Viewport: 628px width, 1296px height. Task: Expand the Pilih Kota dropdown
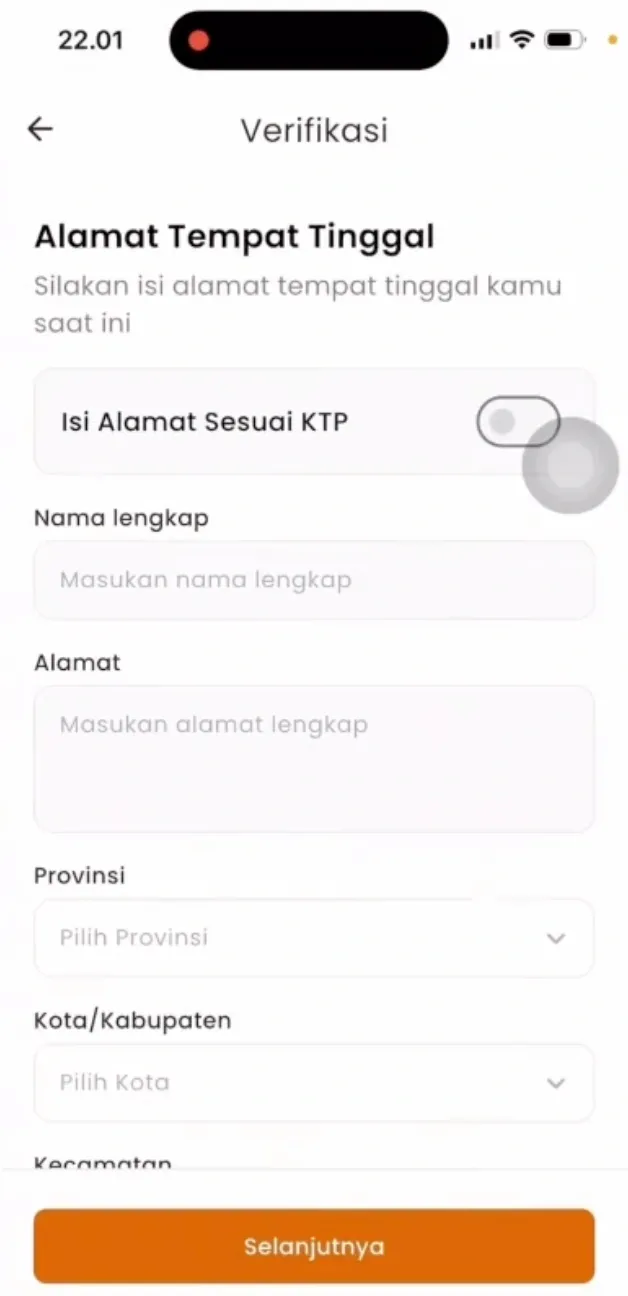314,1083
